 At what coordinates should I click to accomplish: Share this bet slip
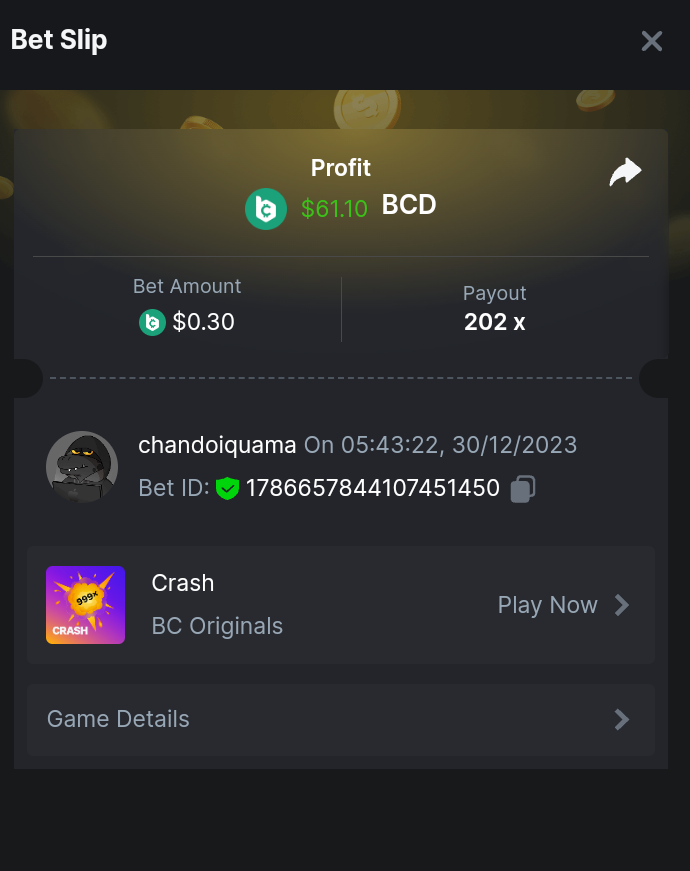point(625,172)
